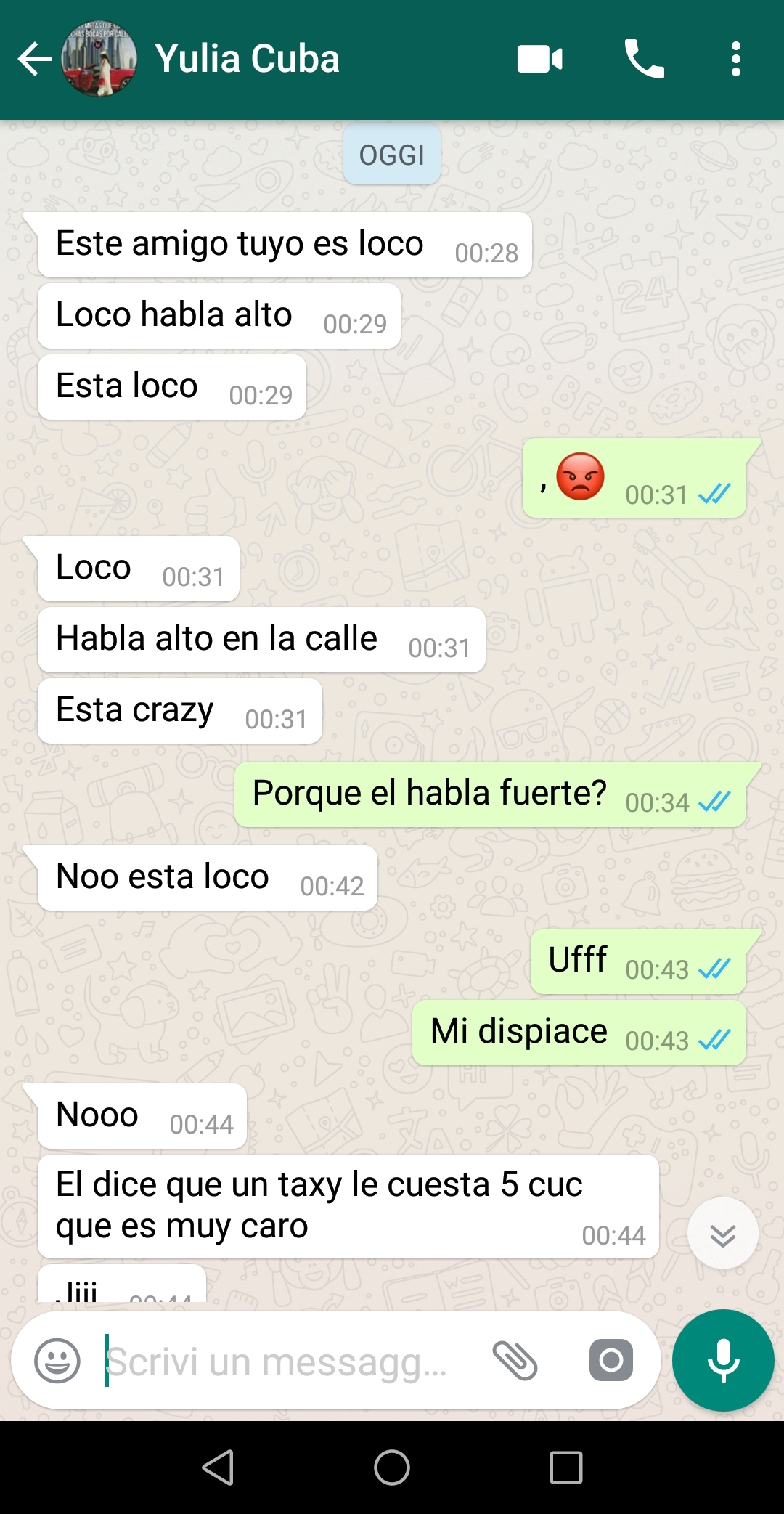Viewport: 784px width, 1514px height.
Task: Start a voice call with Yulia Cuba
Action: tap(644, 60)
